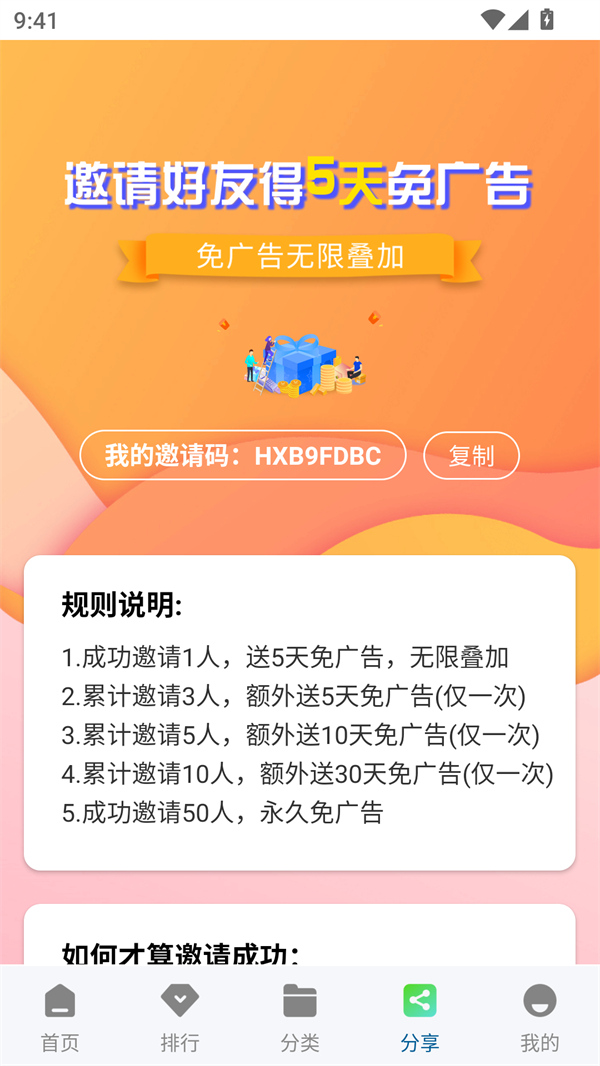Copy the invitation code with 复制 button
Screen dimensions: 600x1066
click(x=471, y=456)
